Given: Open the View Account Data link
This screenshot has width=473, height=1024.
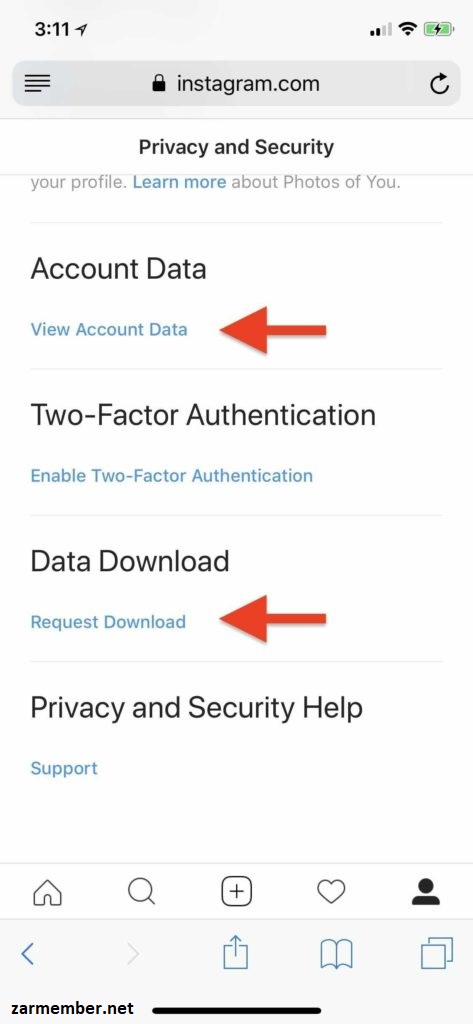Looking at the screenshot, I should pyautogui.click(x=109, y=329).
